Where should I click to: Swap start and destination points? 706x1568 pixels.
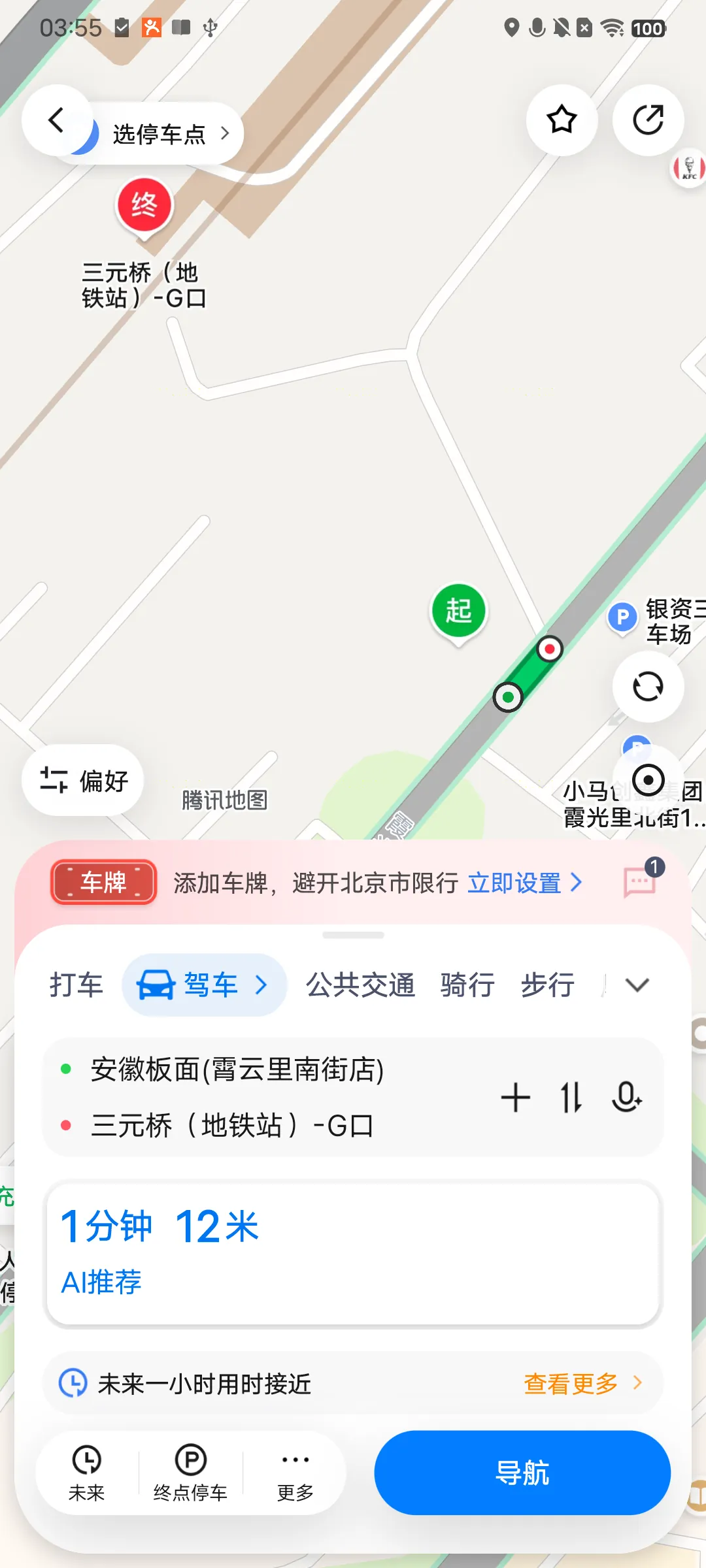coord(571,1097)
